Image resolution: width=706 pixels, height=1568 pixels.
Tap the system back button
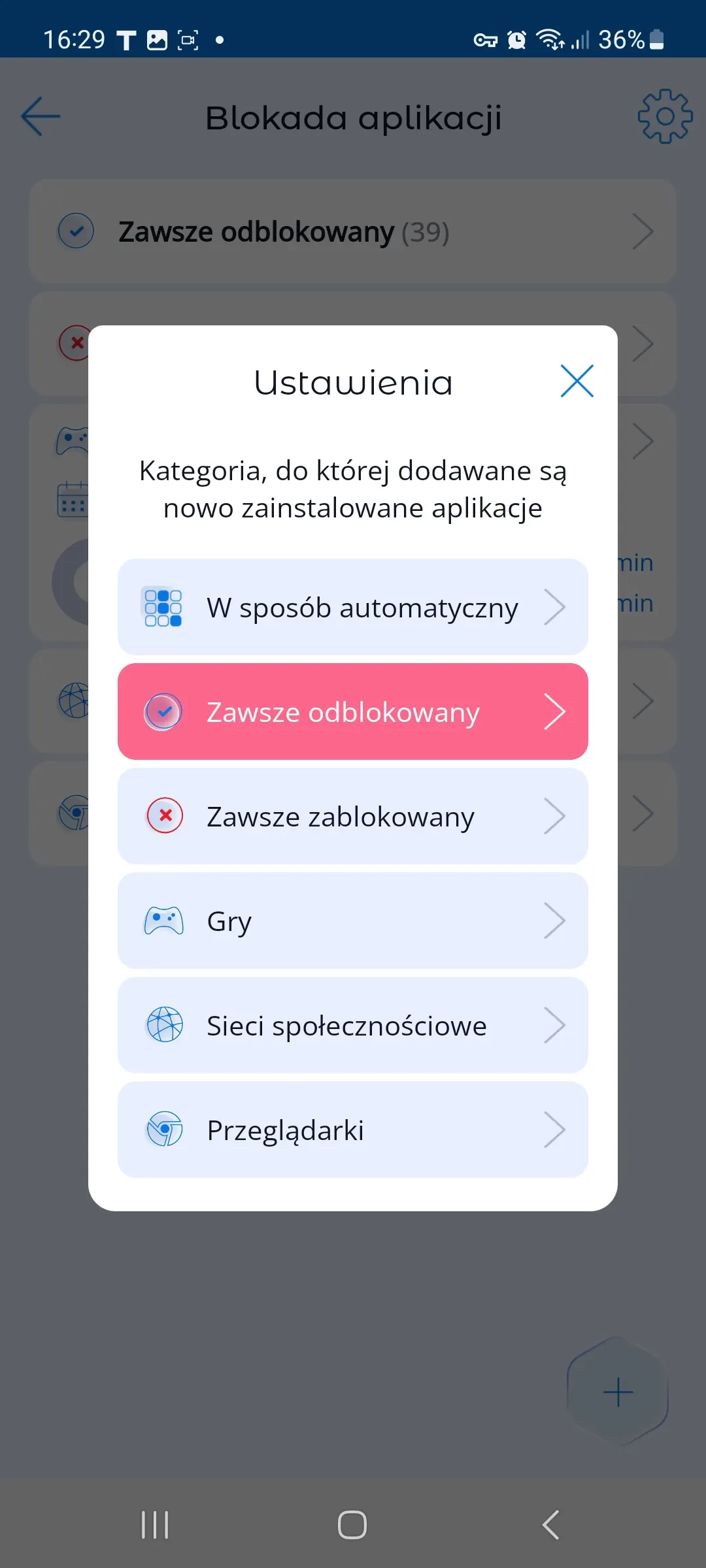point(550,1525)
